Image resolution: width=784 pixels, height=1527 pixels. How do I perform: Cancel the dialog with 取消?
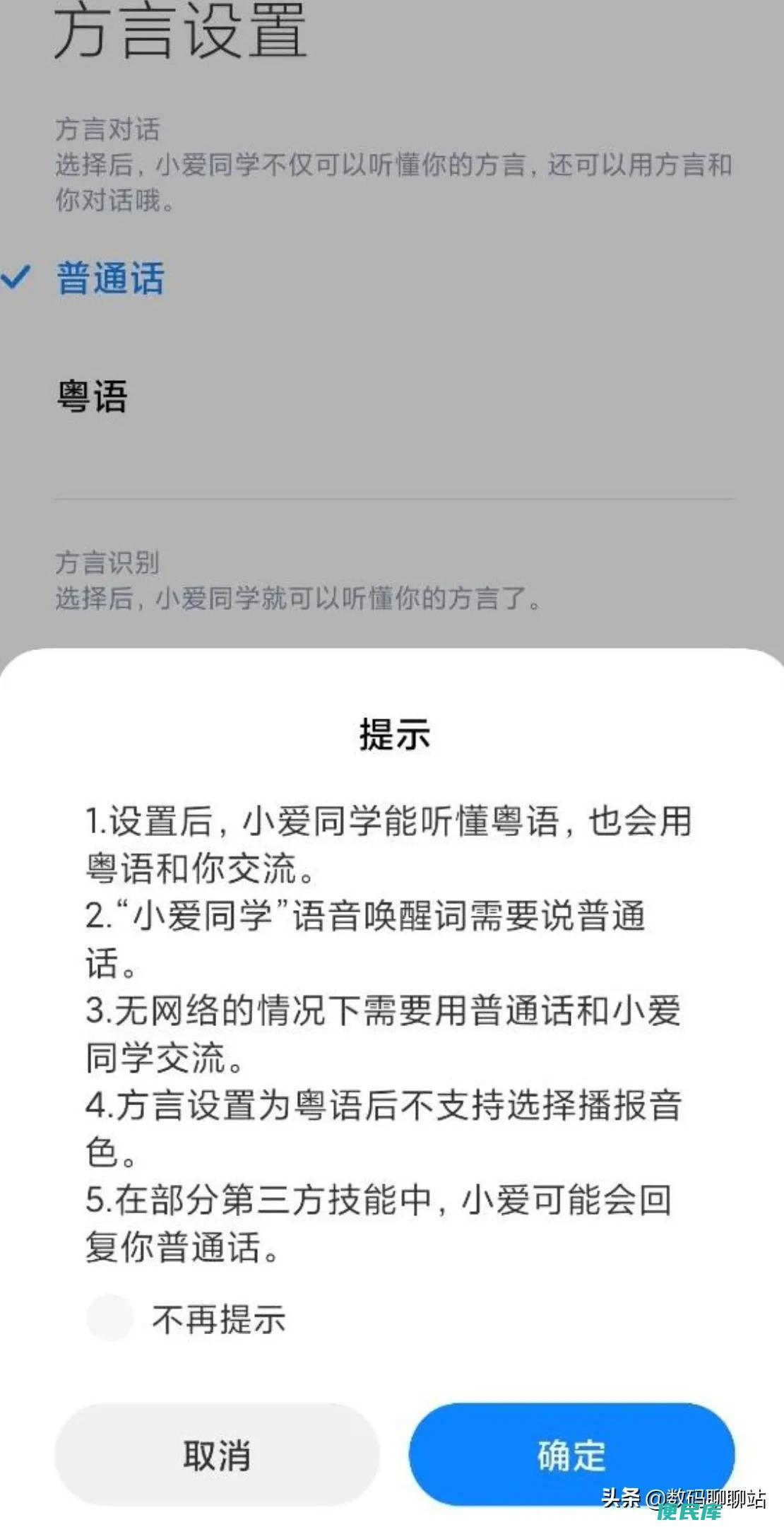click(x=217, y=1455)
